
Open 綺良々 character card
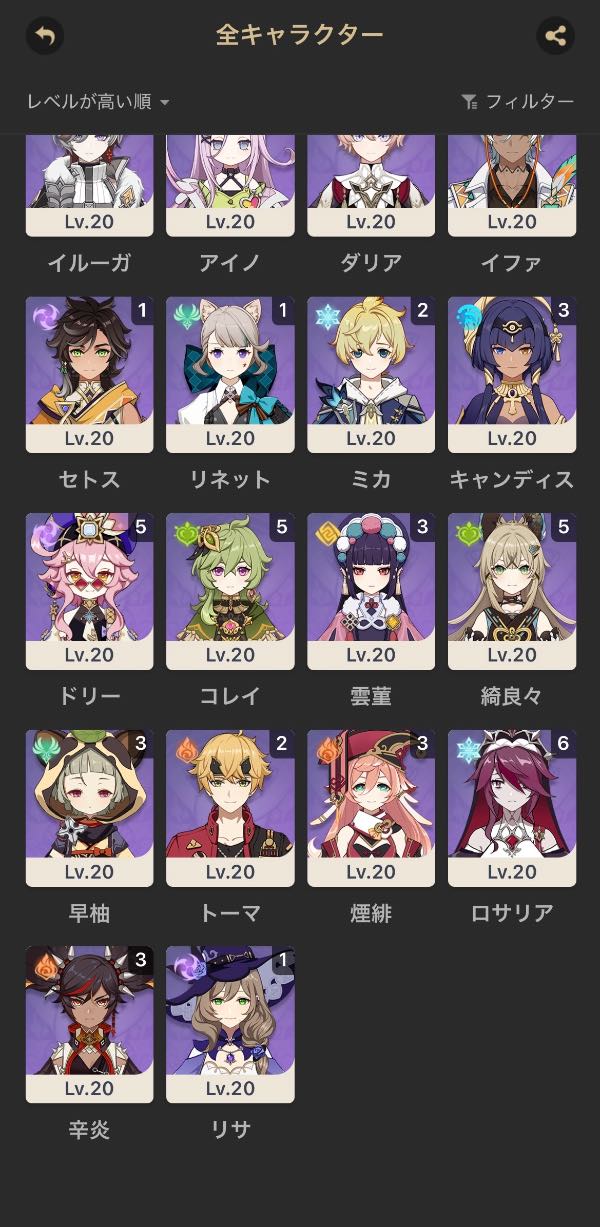pyautogui.click(x=512, y=591)
